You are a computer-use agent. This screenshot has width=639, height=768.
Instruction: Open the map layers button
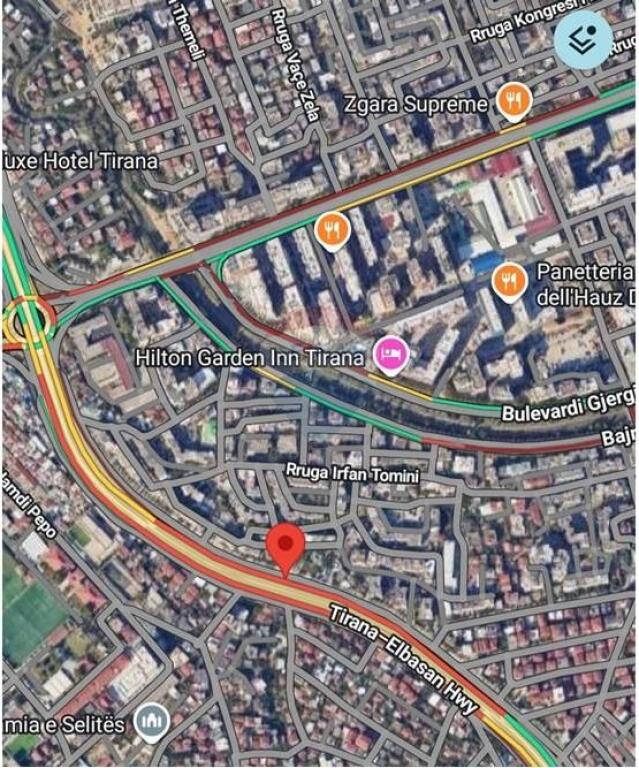pos(584,40)
